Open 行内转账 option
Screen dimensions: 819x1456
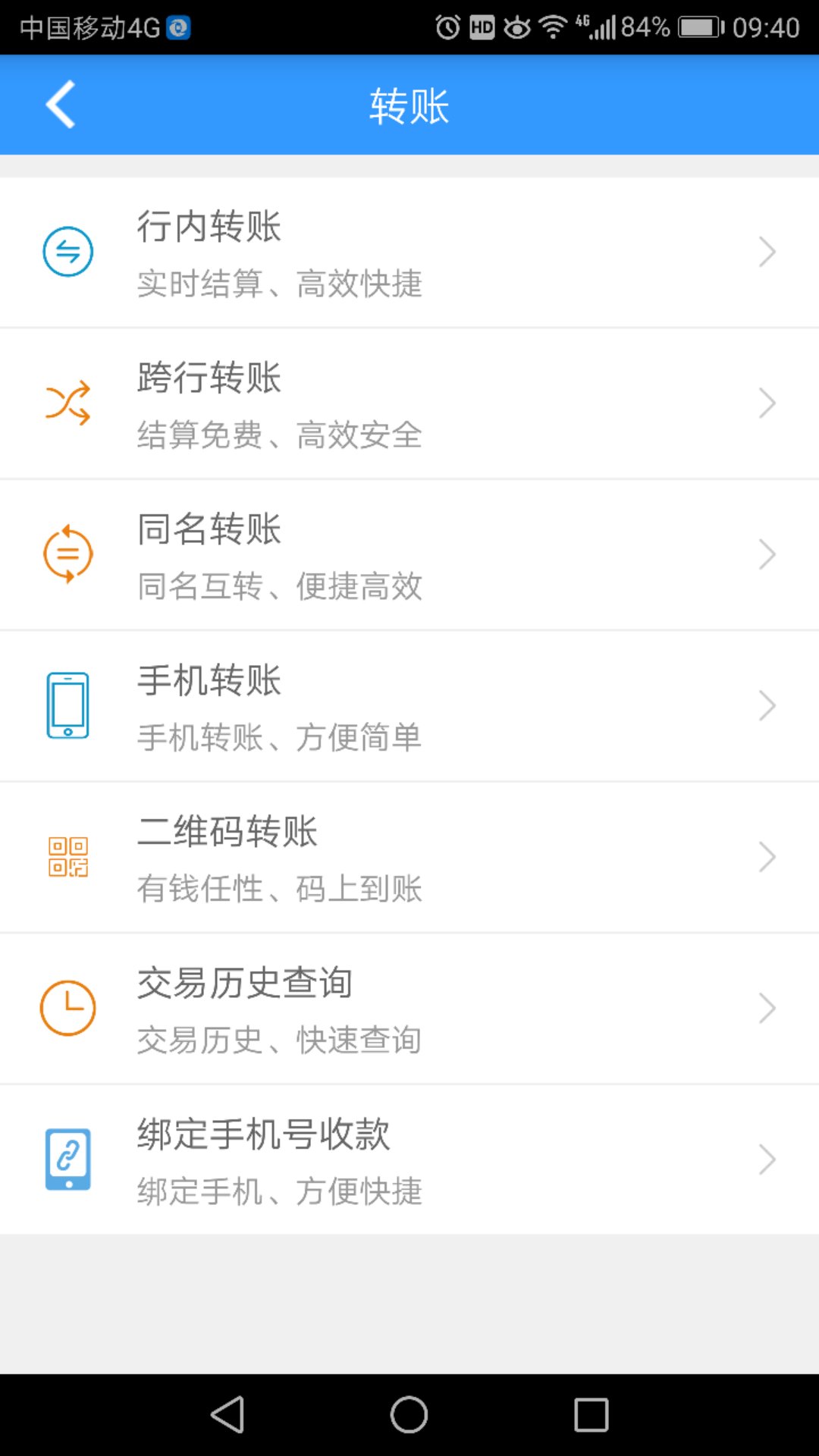coord(409,253)
